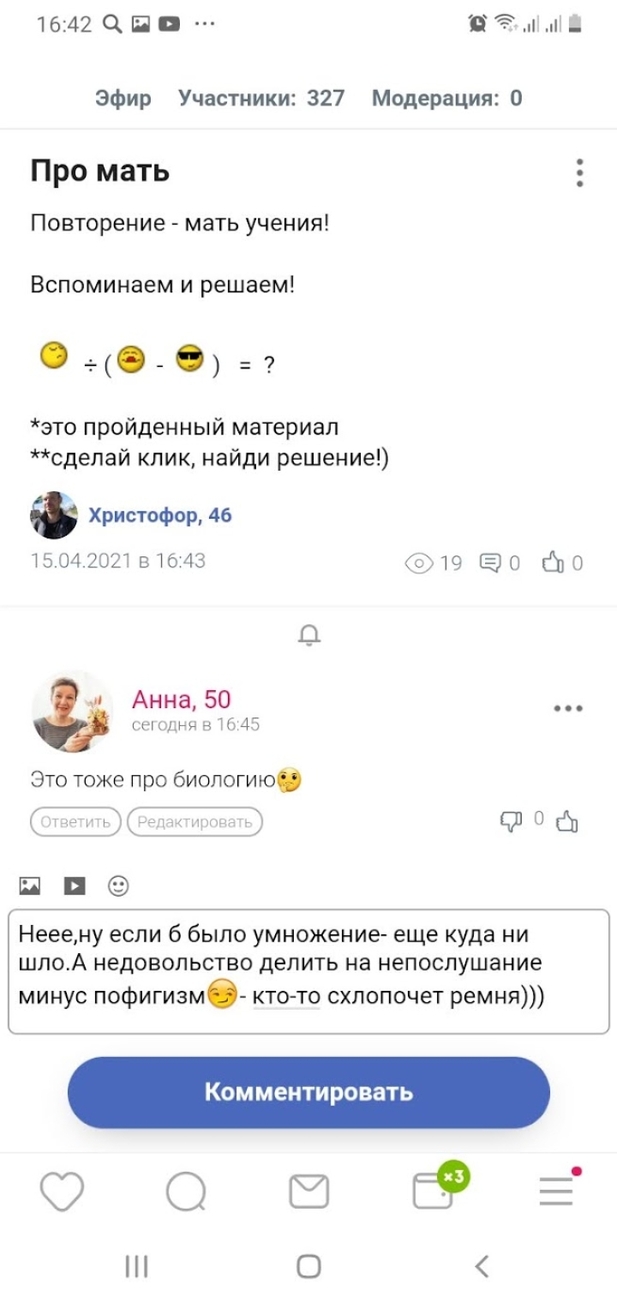Tap Редактировать under Анна's comment
Image resolution: width=617 pixels, height=1303 pixels.
point(195,822)
